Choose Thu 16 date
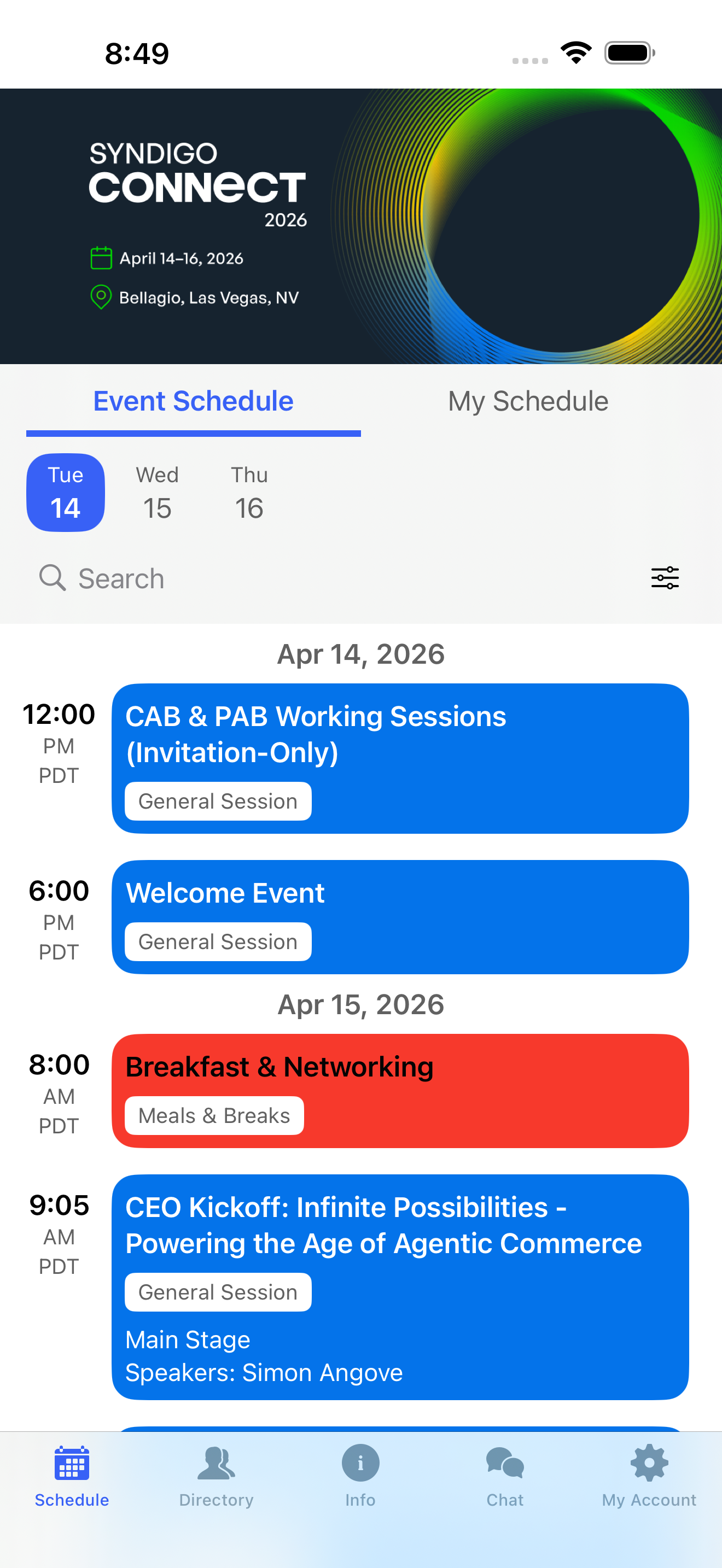Screen dimensions: 722x1568 [249, 493]
